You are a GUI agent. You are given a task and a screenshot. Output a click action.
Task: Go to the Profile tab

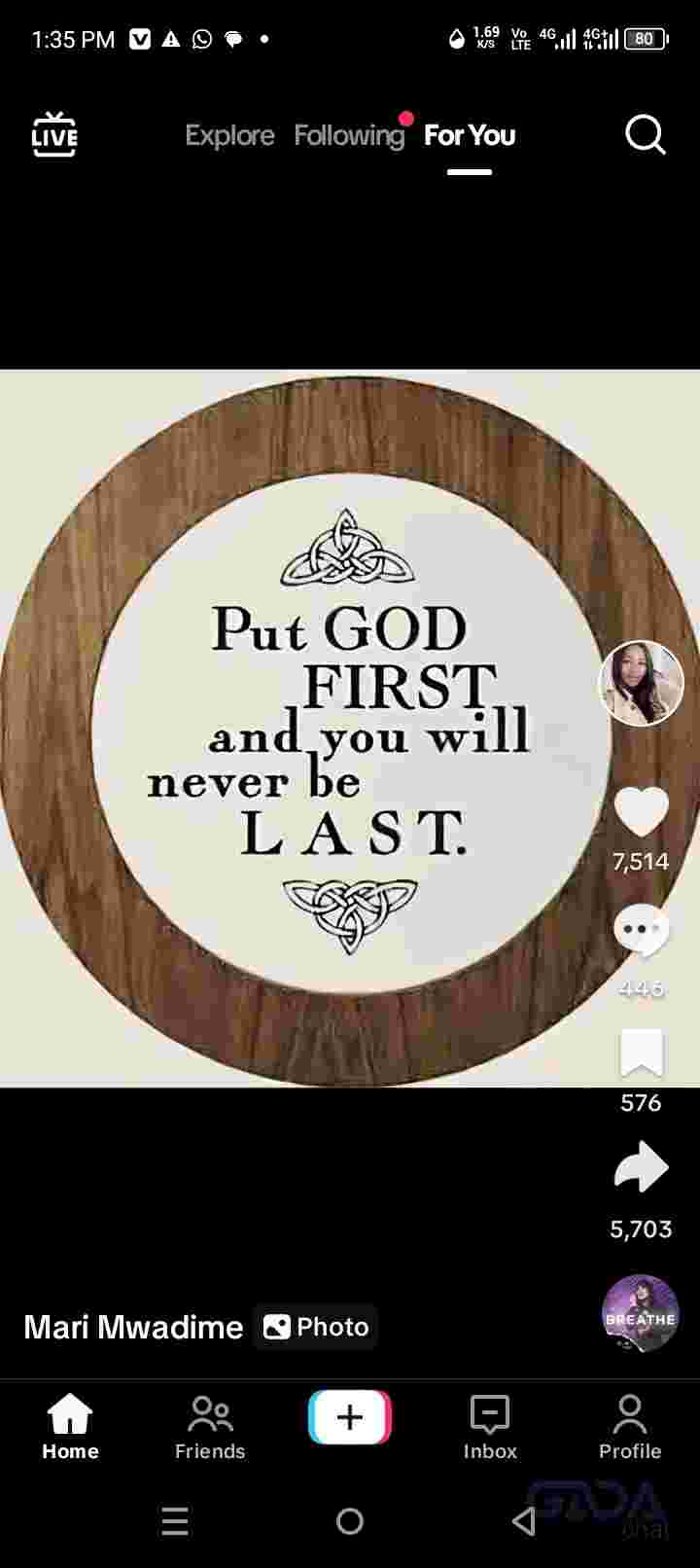pos(630,1426)
